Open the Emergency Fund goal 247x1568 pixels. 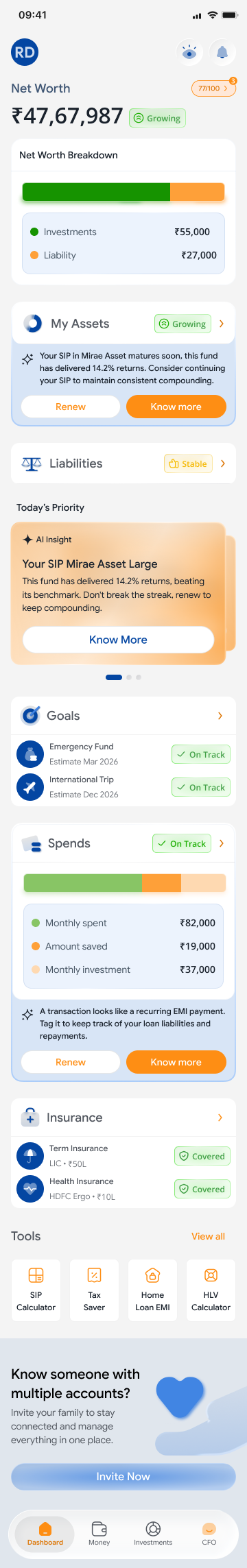click(123, 754)
